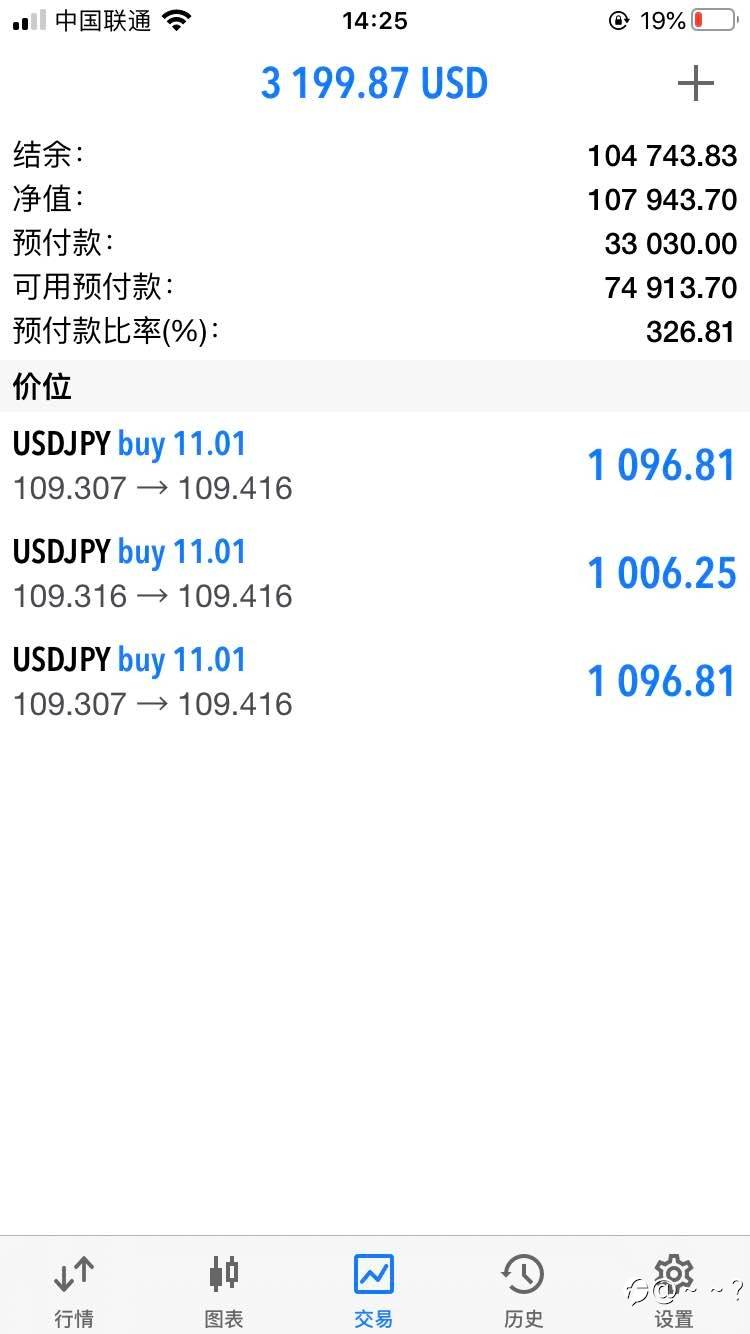Open USDJPY position with profit 1 006.25
Screen dimensions: 750x1334
tap(375, 573)
